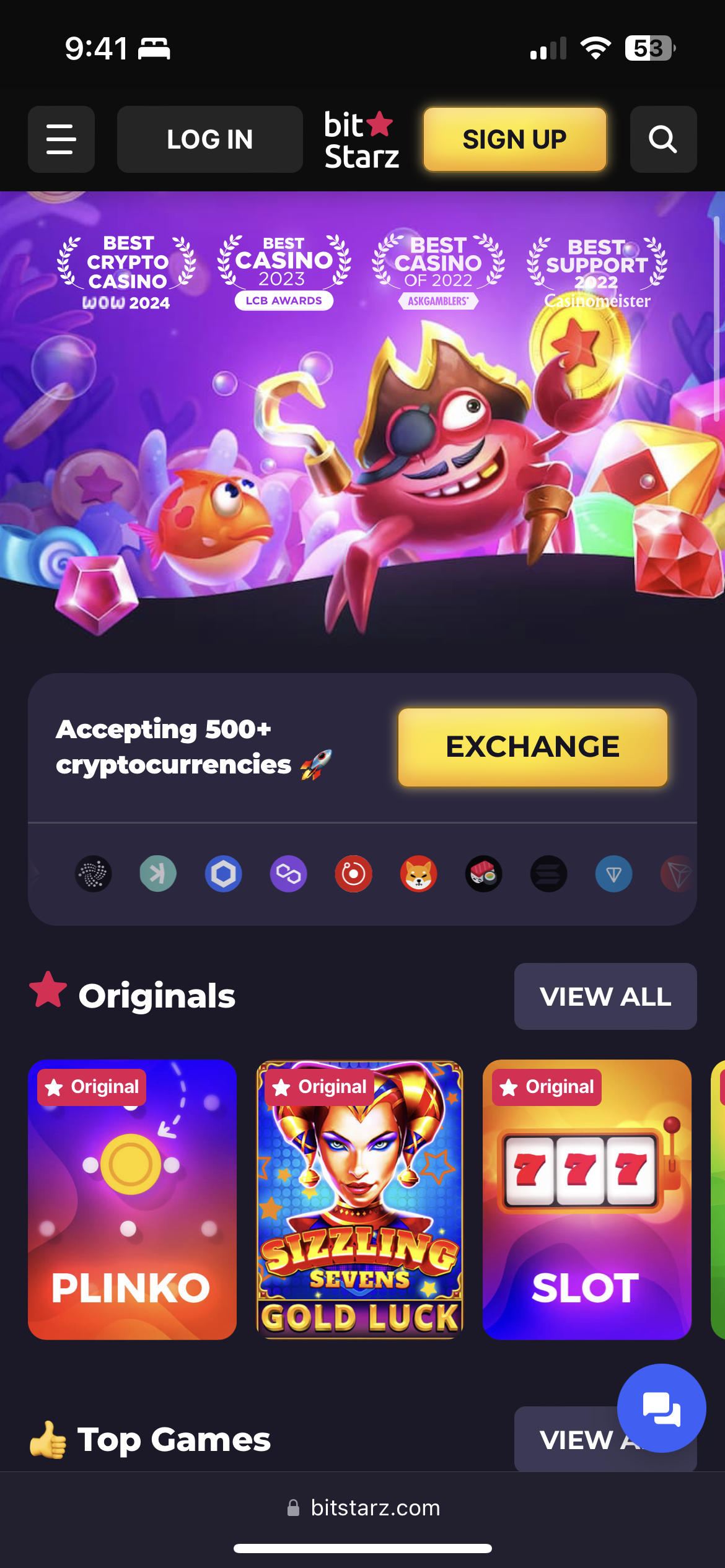This screenshot has width=725, height=1568.
Task: Open Sizzling Sevens Gold Luck game
Action: (359, 1200)
